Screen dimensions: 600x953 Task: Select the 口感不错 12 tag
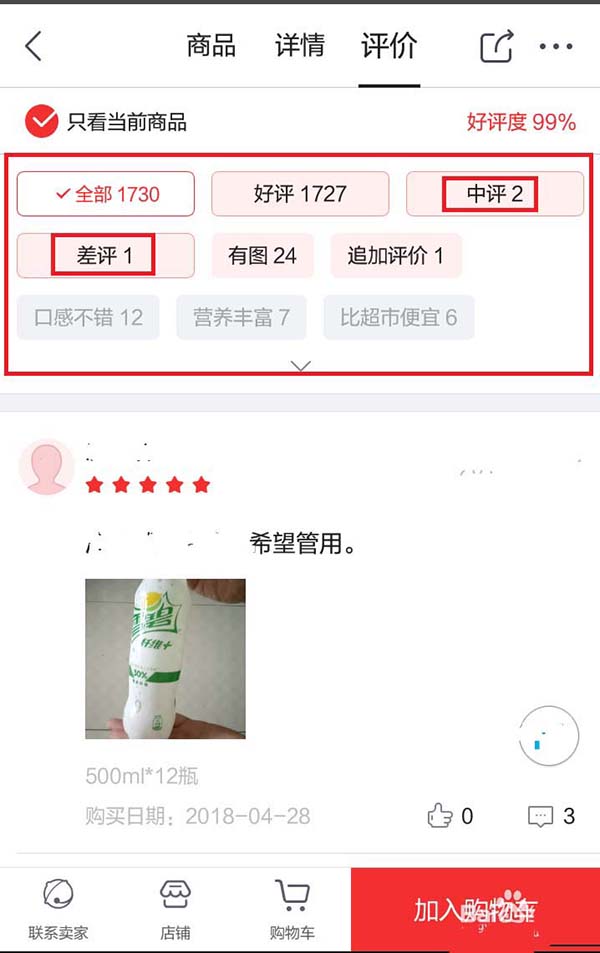pyautogui.click(x=89, y=317)
